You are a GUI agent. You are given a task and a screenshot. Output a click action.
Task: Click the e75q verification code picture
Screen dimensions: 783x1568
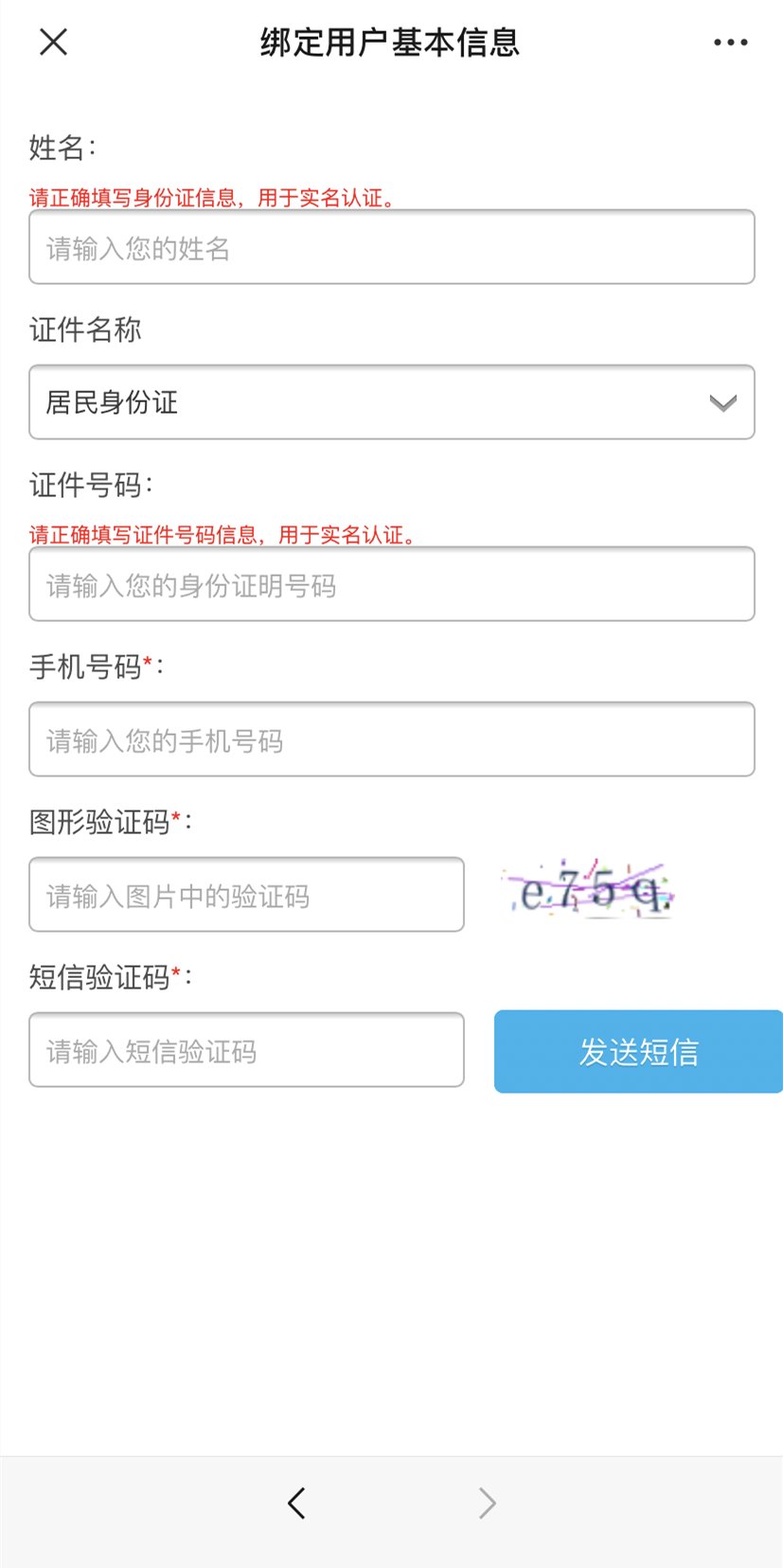592,888
